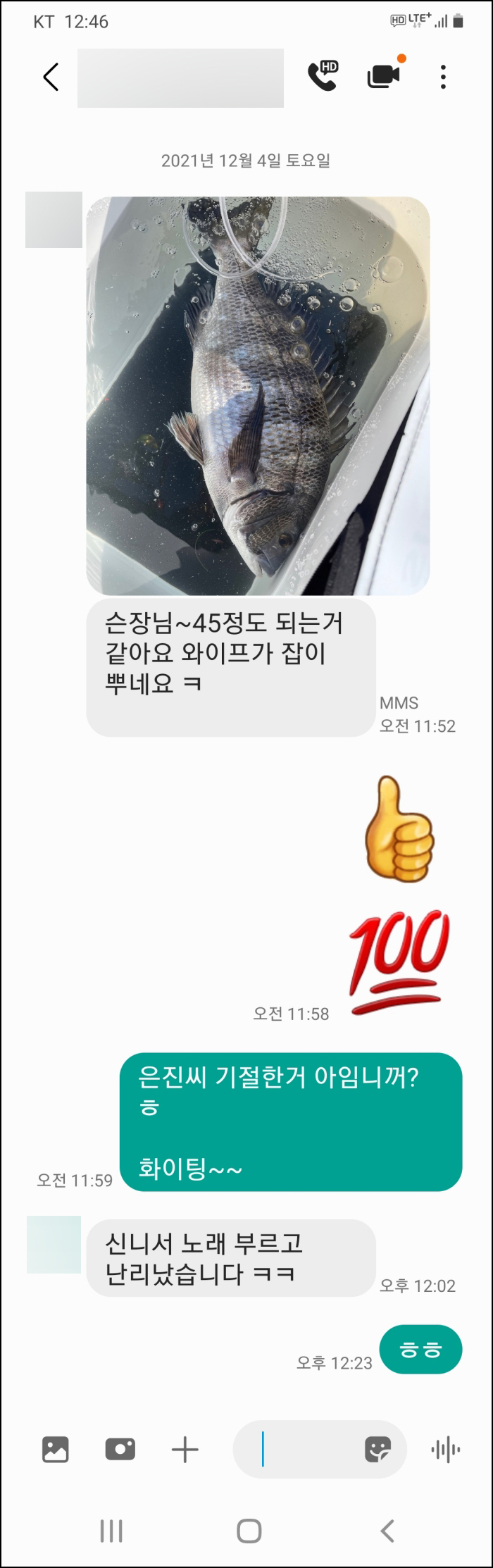Start a video call
493x1568 pixels.
[383, 75]
